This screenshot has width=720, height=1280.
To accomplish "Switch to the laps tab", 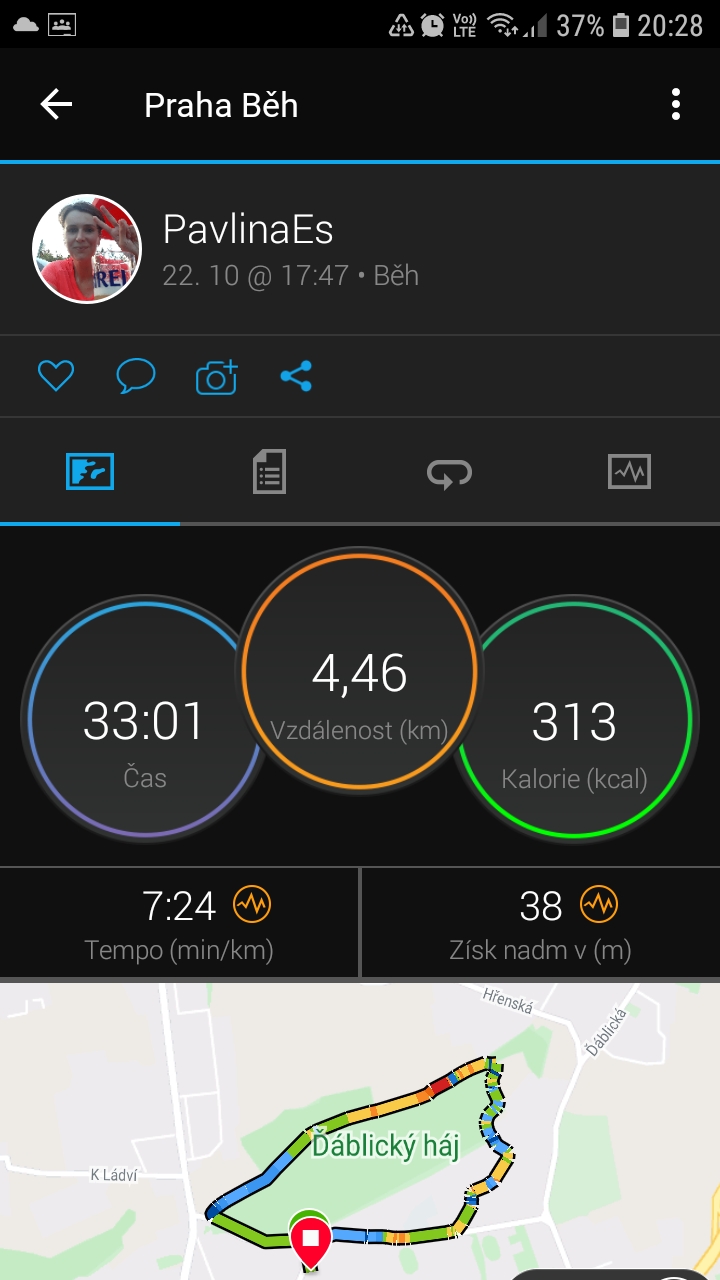I will [x=449, y=473].
